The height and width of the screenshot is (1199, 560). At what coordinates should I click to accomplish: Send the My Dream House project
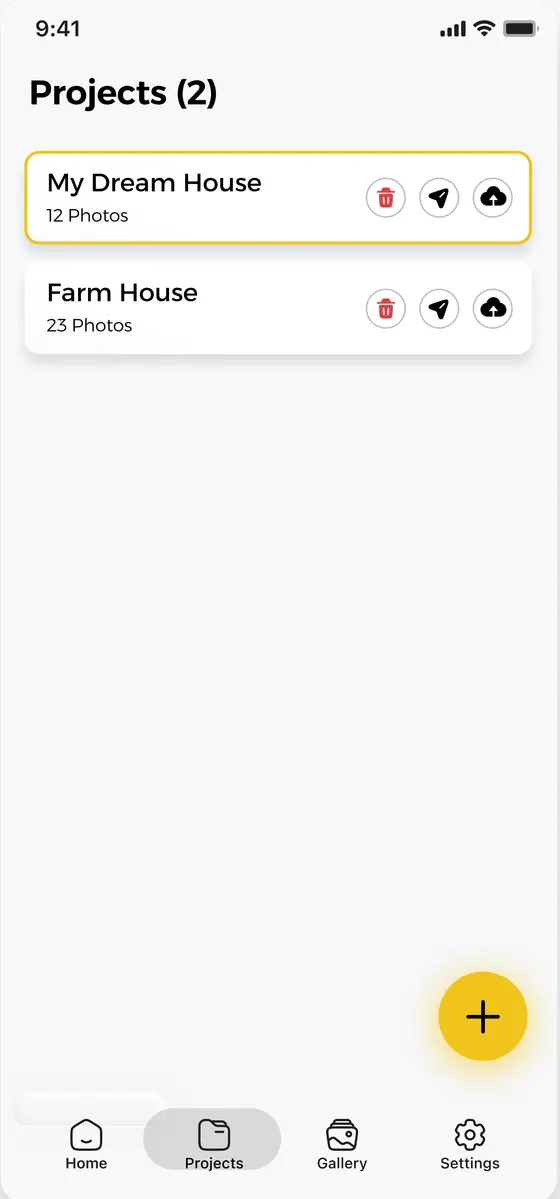pyautogui.click(x=439, y=198)
